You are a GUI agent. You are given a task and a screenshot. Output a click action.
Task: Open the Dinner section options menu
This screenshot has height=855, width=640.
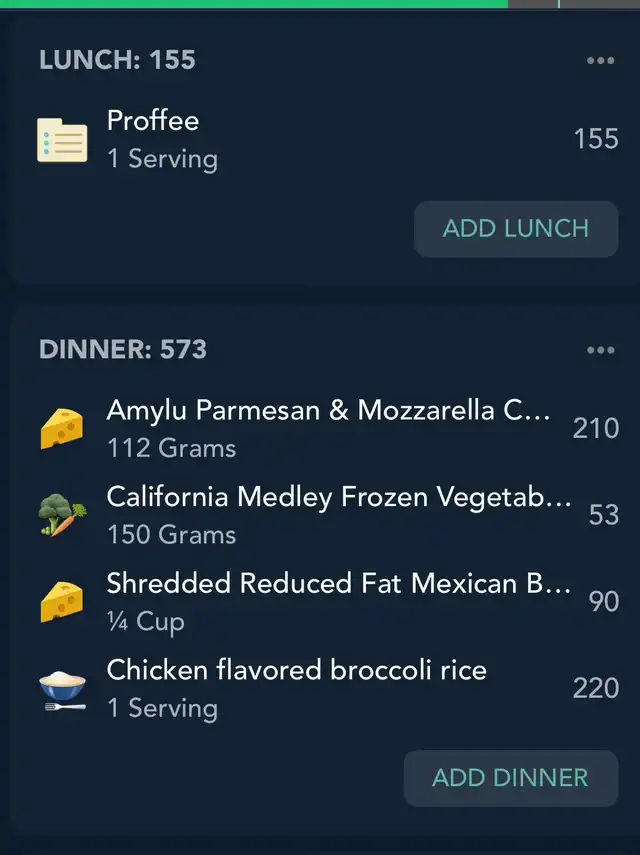(600, 351)
